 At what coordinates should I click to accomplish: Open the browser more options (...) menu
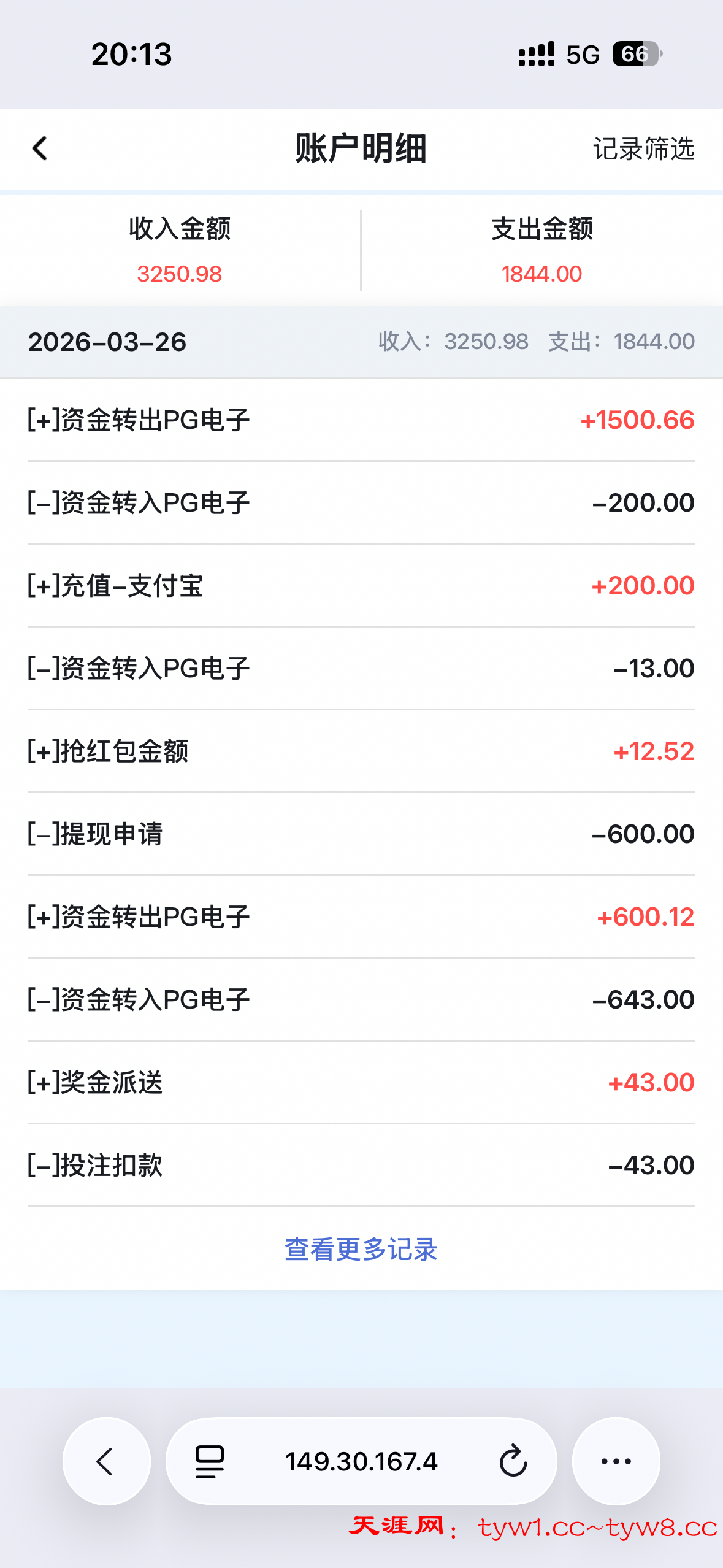(616, 1461)
